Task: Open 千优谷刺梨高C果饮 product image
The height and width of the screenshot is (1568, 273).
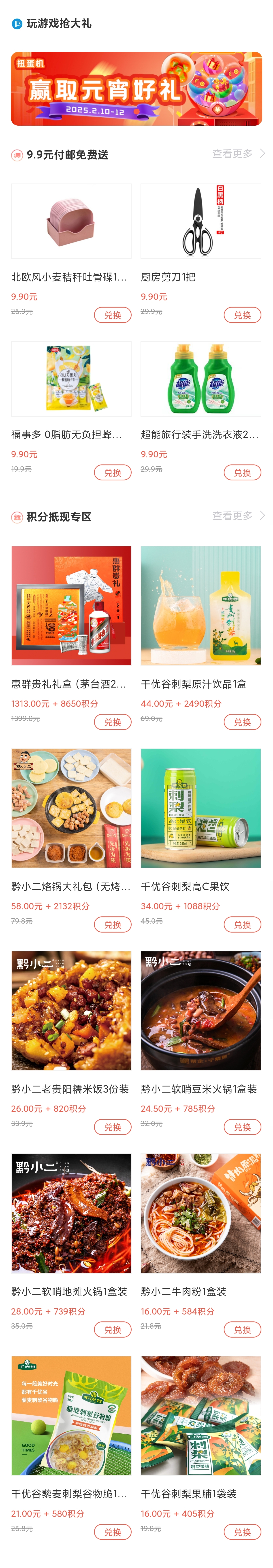Action: [201, 808]
